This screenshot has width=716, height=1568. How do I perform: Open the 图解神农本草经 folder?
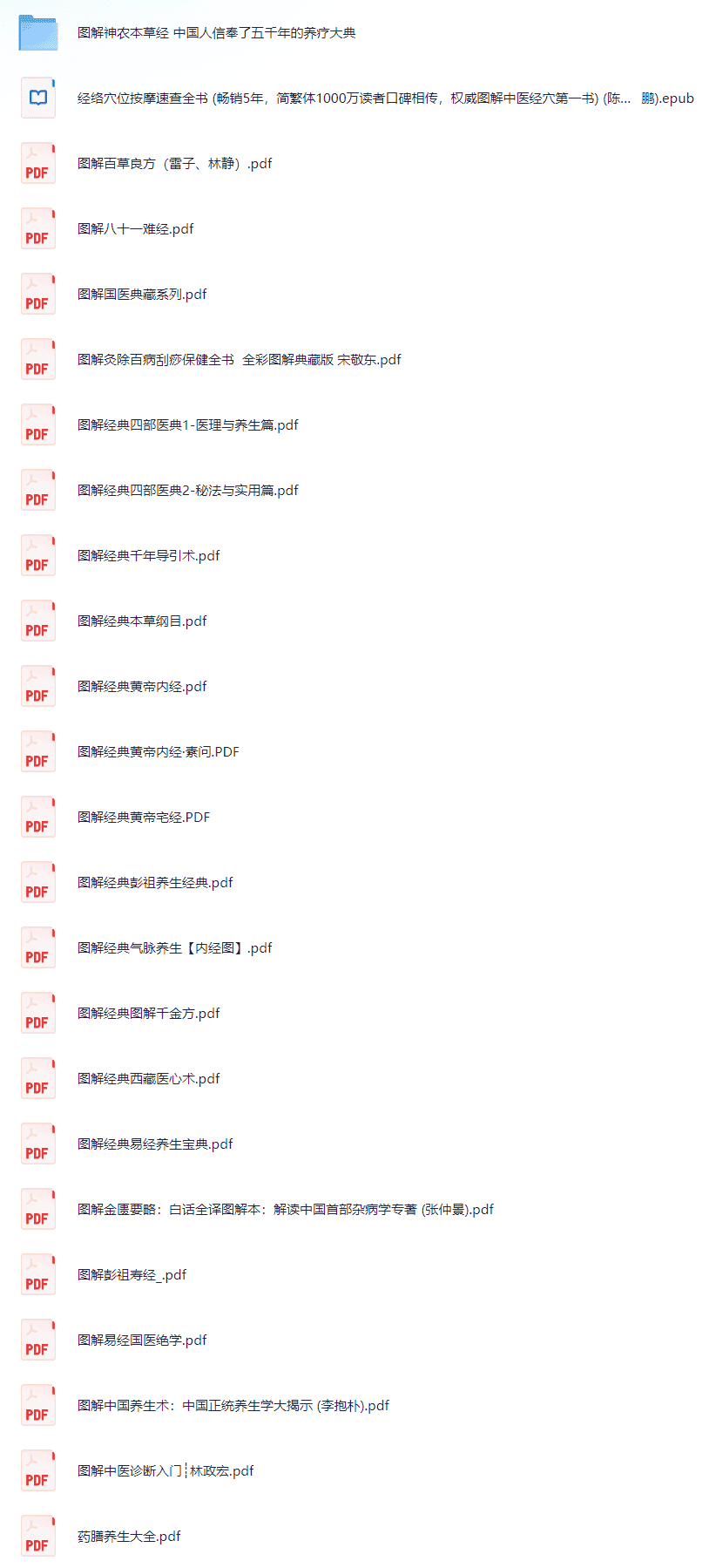click(x=216, y=33)
